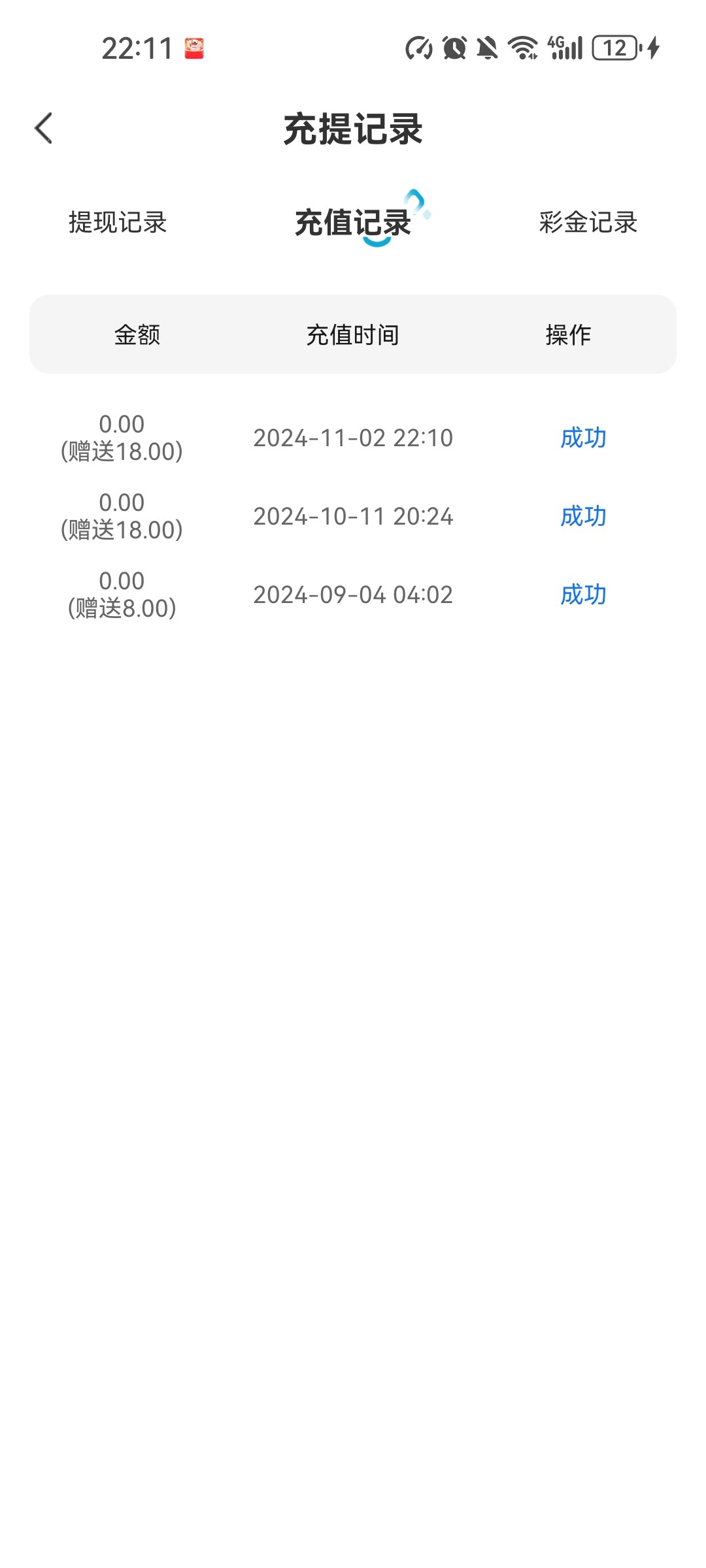Tap 成功 for the 2024-10-11 20:24 record

(583, 516)
